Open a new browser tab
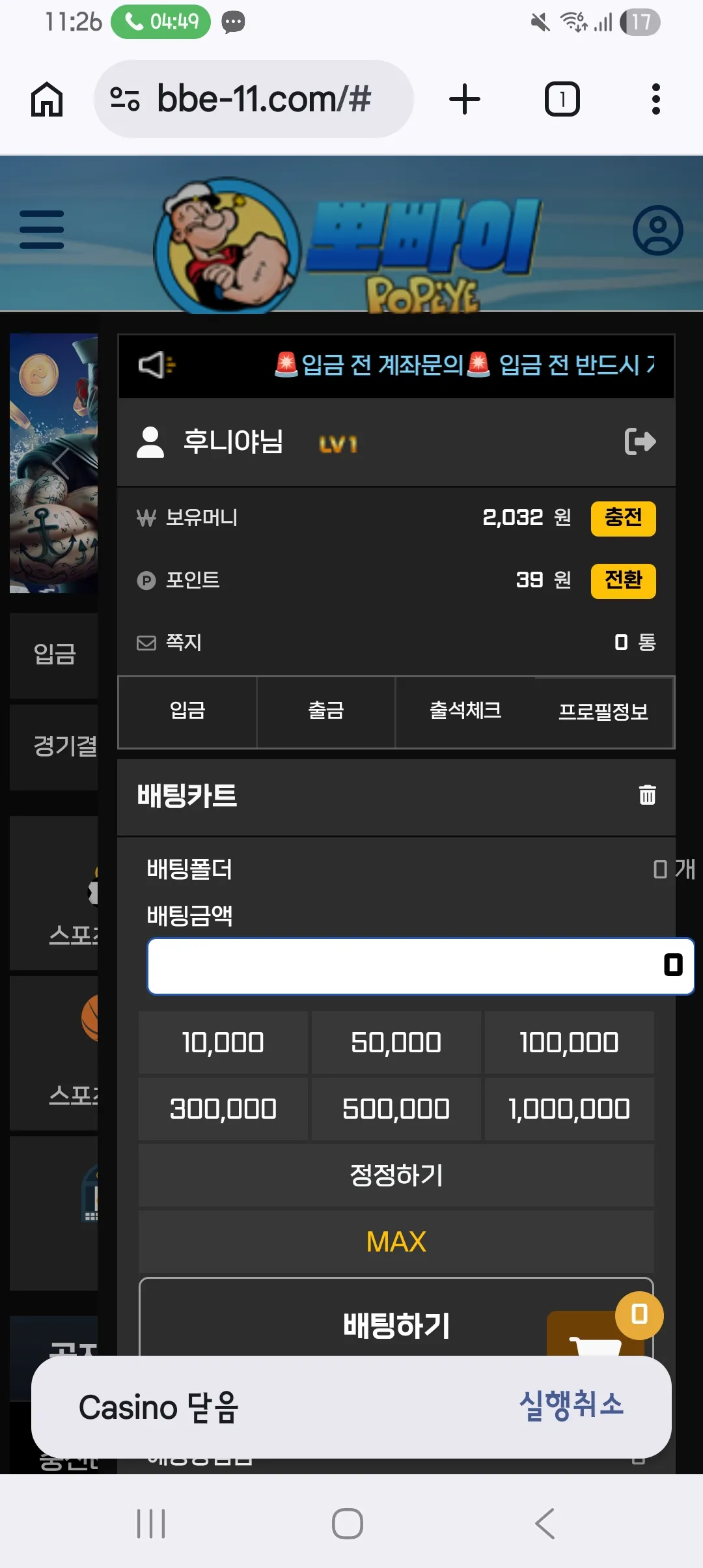Screen dimensions: 703x1568 click(x=465, y=99)
